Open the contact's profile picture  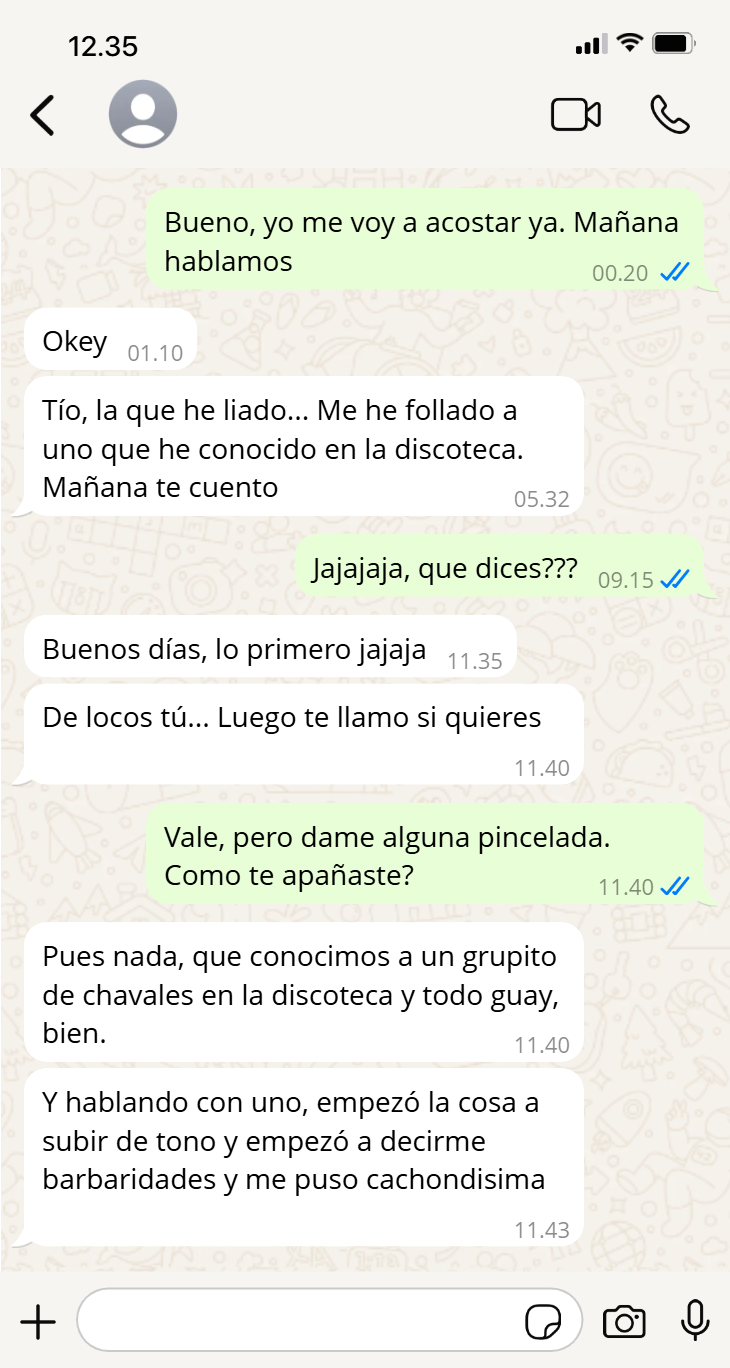pyautogui.click(x=143, y=114)
